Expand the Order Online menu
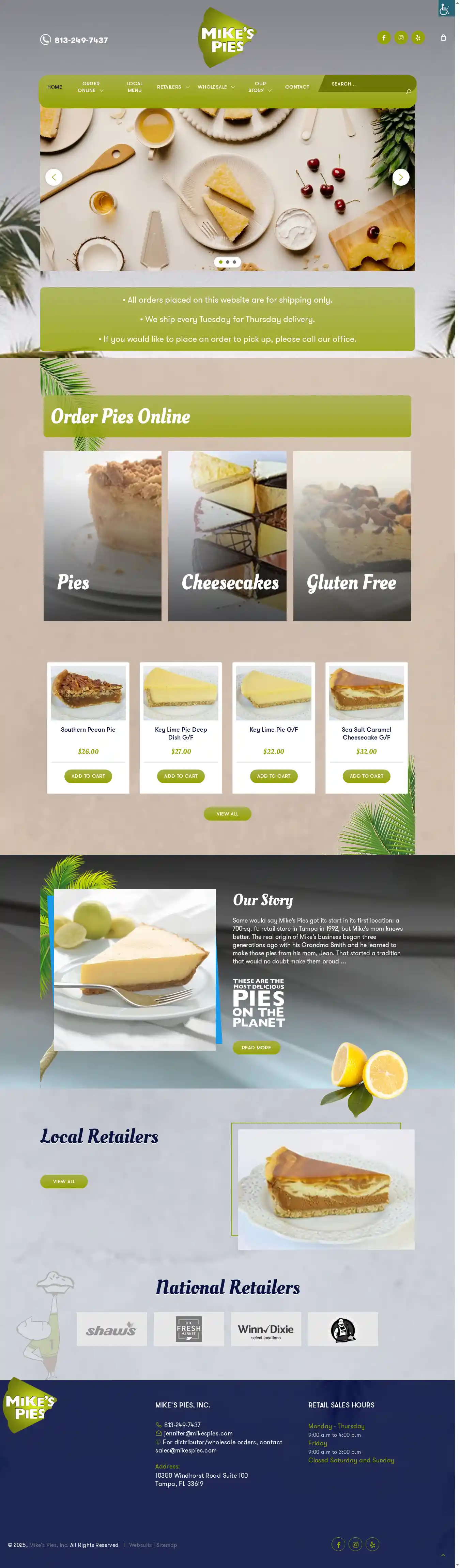460x1568 pixels. (x=91, y=87)
